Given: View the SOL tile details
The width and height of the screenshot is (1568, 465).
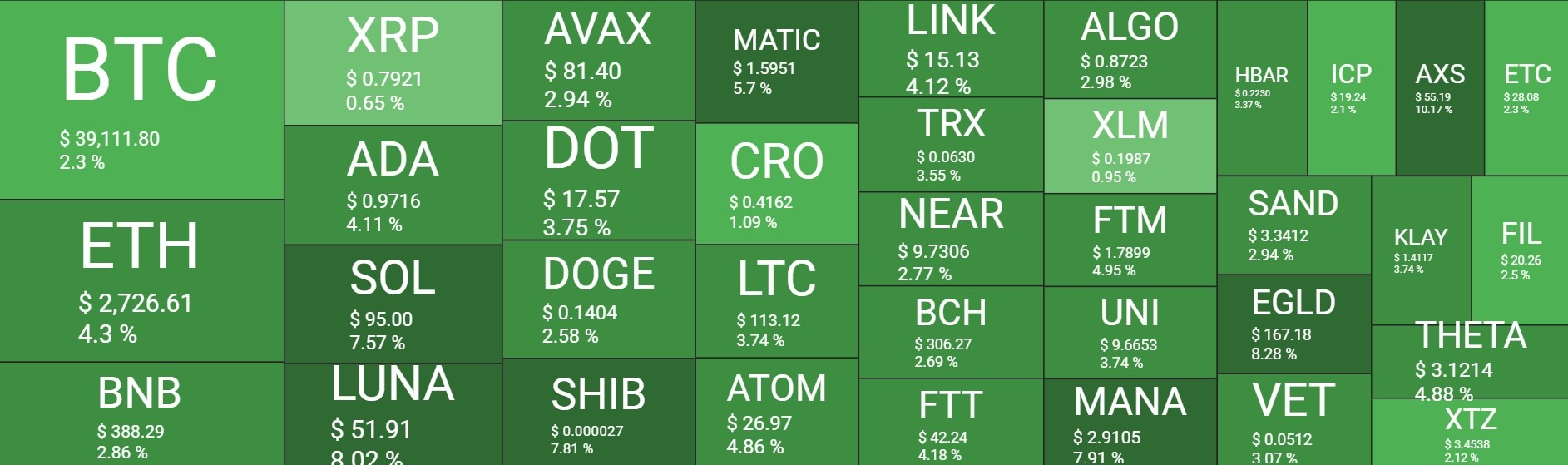Looking at the screenshot, I should (x=393, y=304).
